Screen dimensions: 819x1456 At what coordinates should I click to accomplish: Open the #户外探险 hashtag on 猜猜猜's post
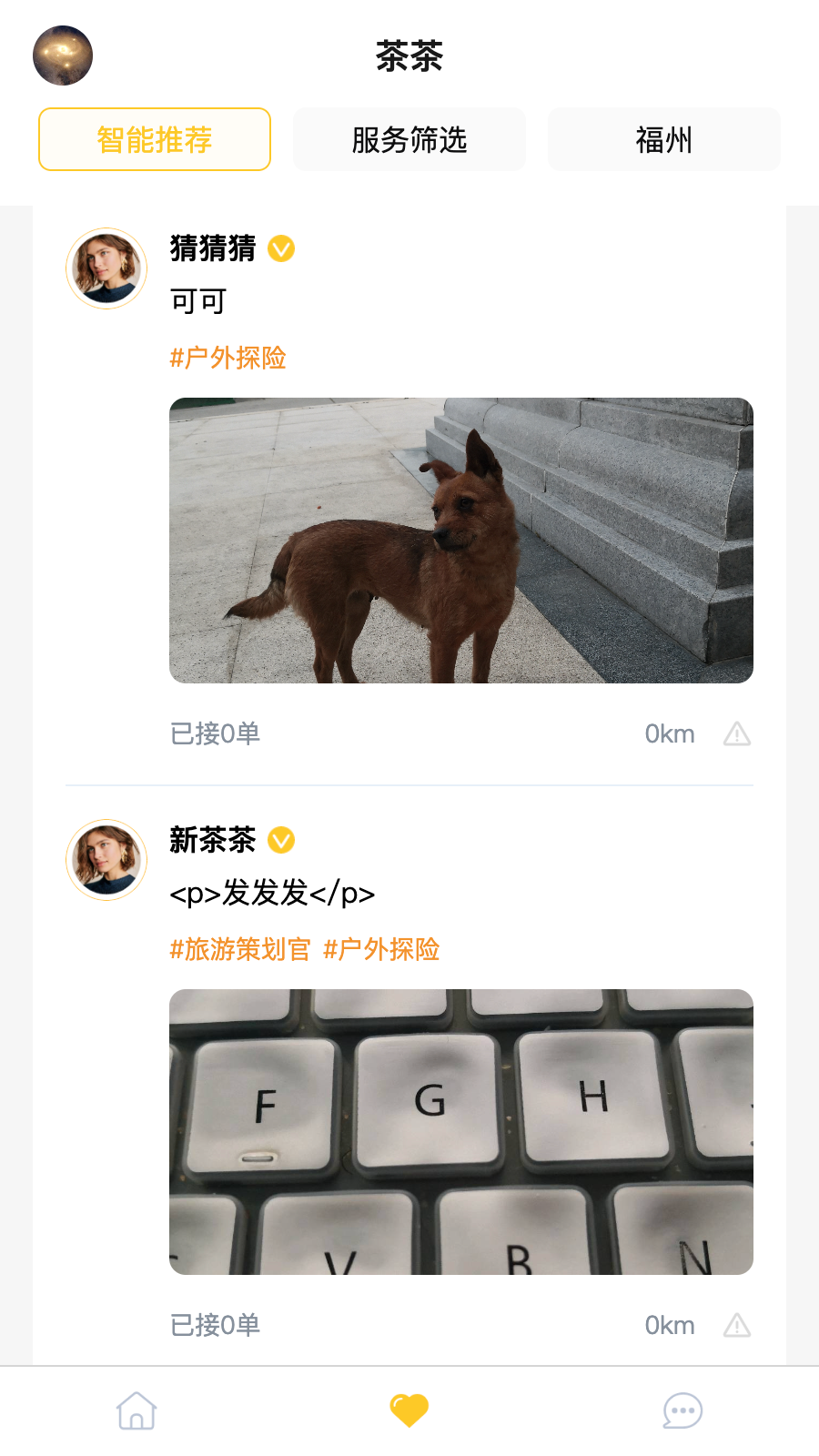(227, 358)
